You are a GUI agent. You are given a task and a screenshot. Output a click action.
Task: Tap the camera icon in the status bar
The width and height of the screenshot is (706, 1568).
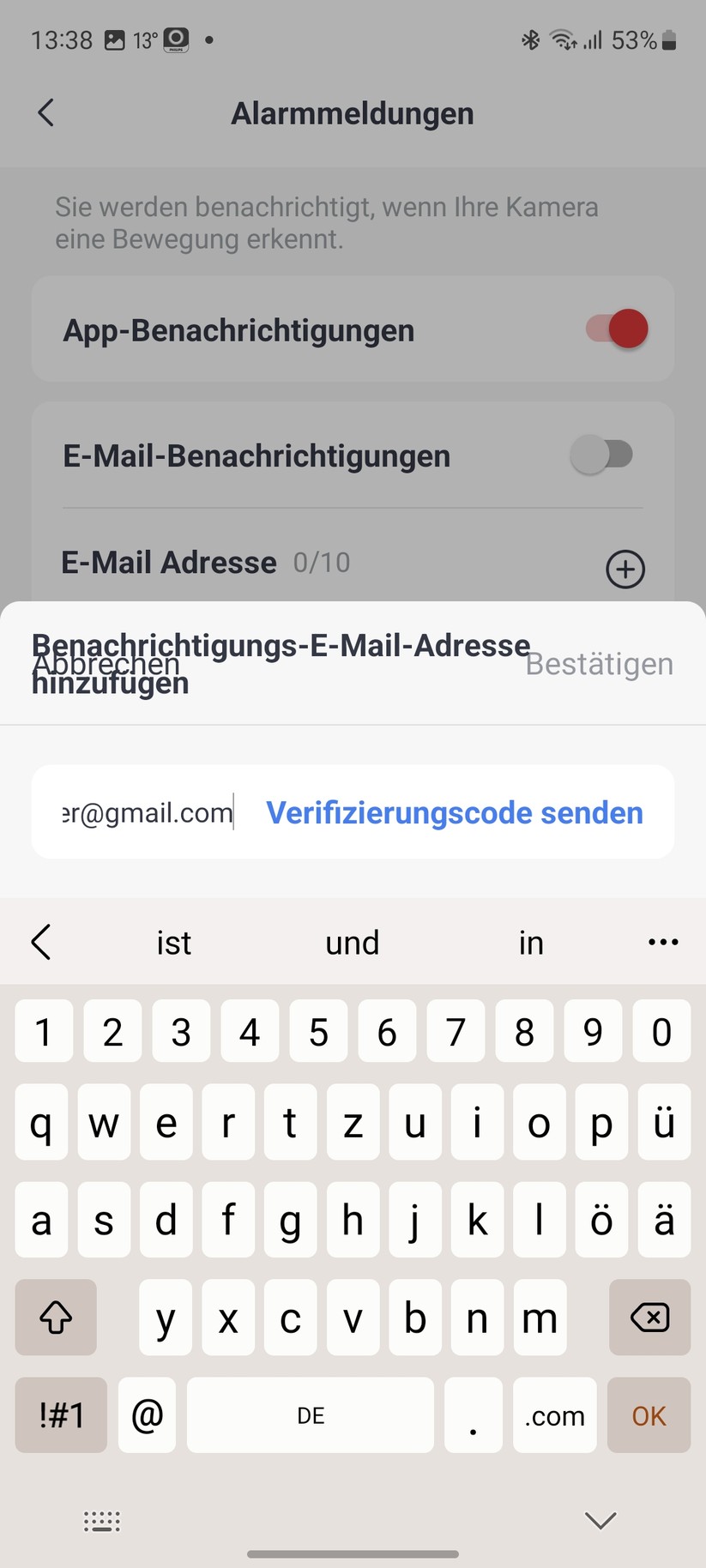click(x=174, y=39)
